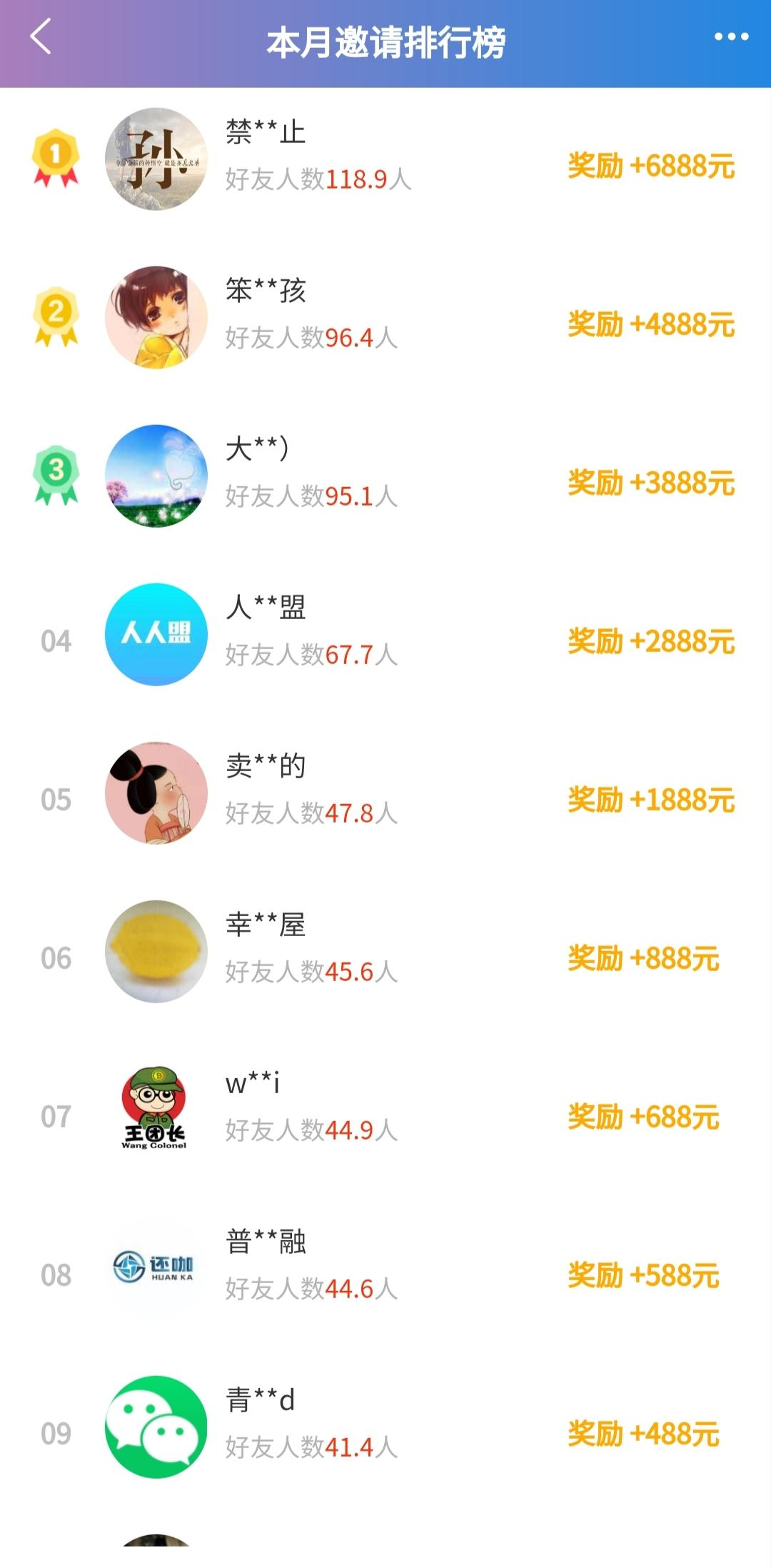The image size is (771, 1568).
Task: Open 禁**止's profile avatar
Action: (156, 159)
